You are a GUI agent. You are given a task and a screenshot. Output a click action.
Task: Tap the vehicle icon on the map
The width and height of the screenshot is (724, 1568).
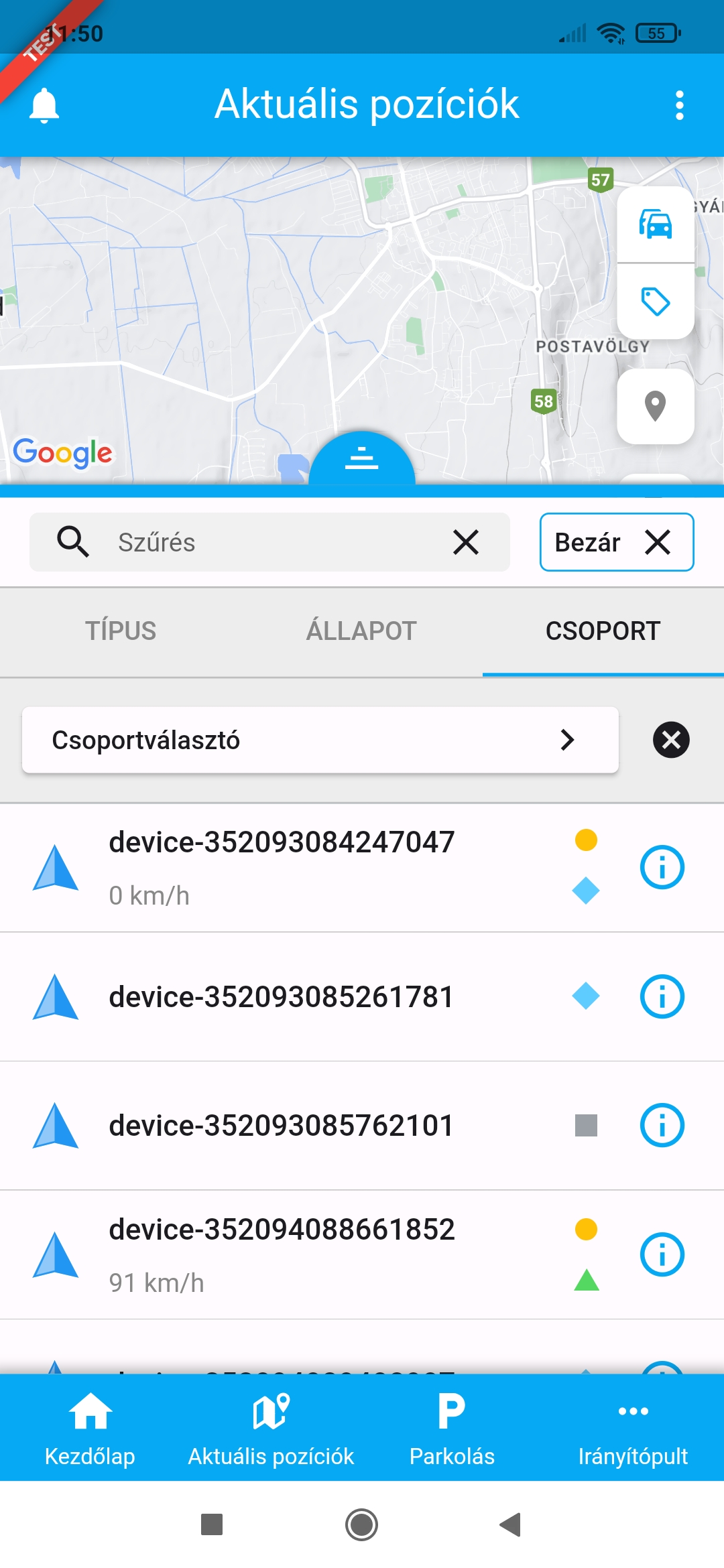(655, 224)
